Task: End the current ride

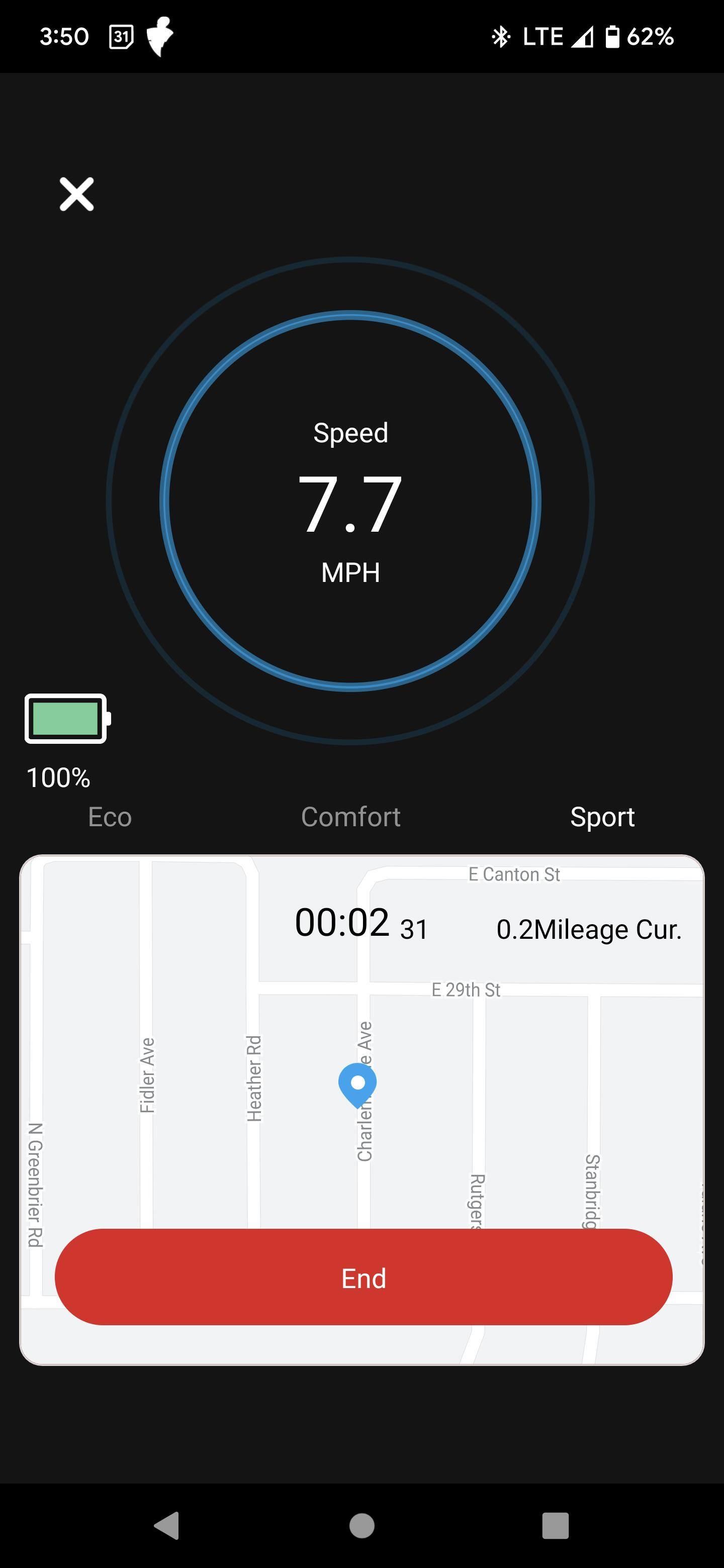Action: click(x=364, y=1278)
